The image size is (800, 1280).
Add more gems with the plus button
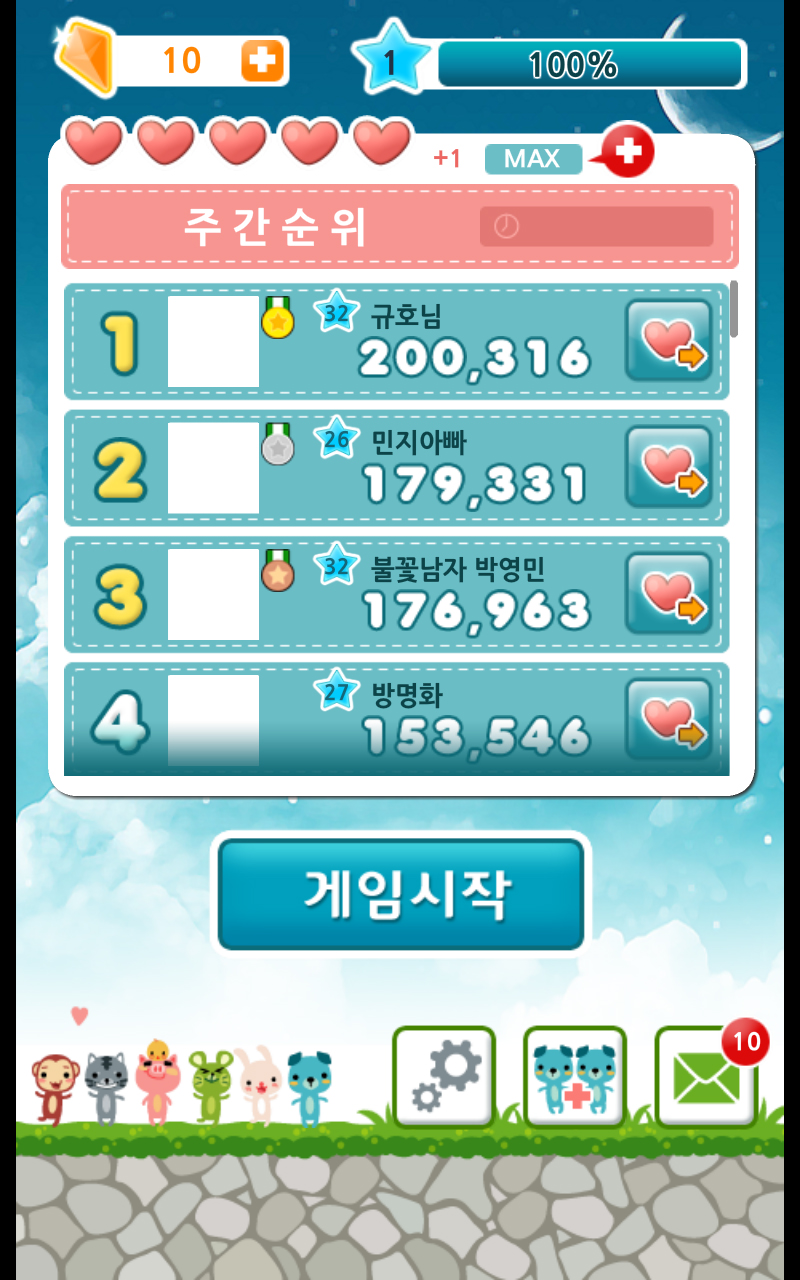(262, 61)
